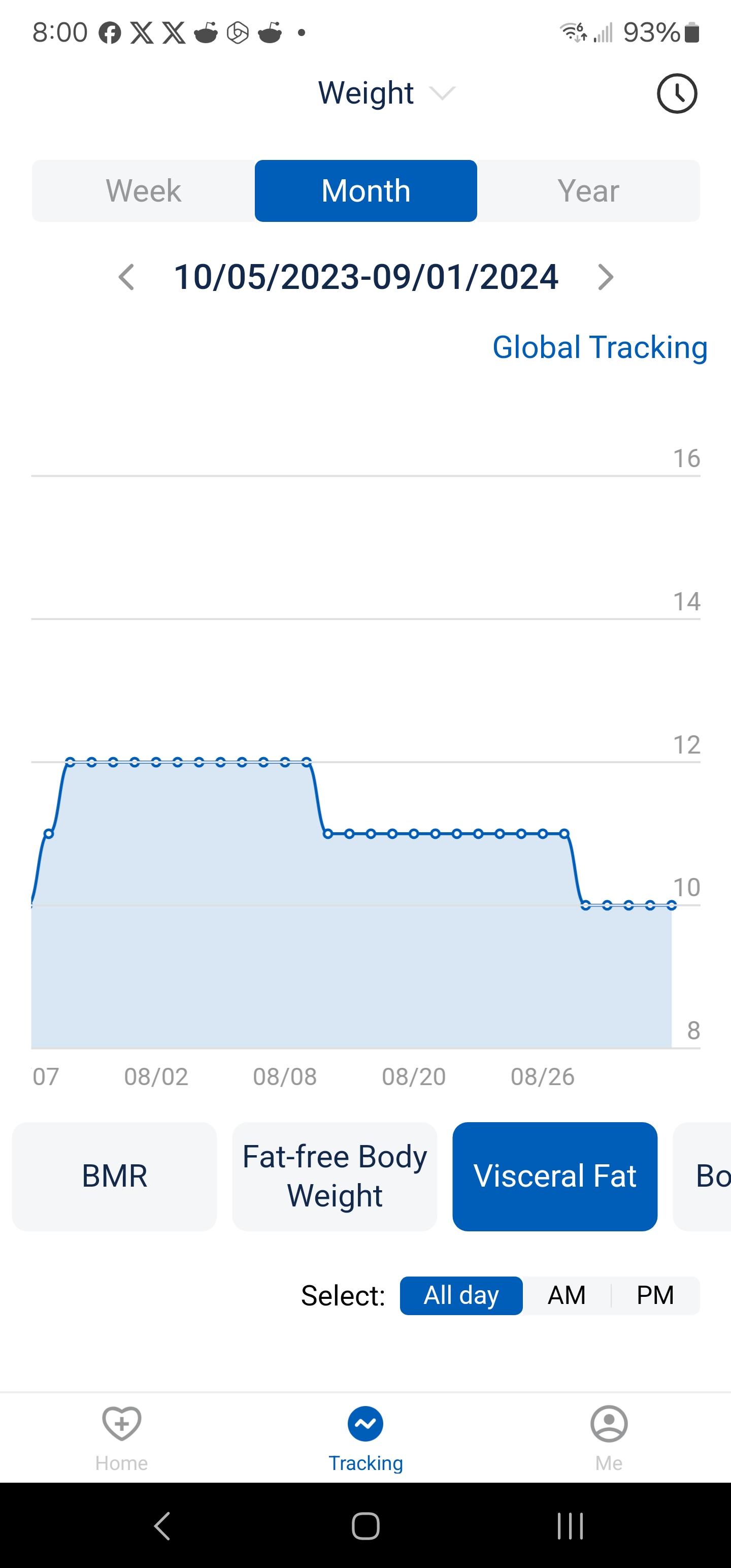Show Fat-free Body Weight chart
Viewport: 731px width, 1568px height.
335,1176
